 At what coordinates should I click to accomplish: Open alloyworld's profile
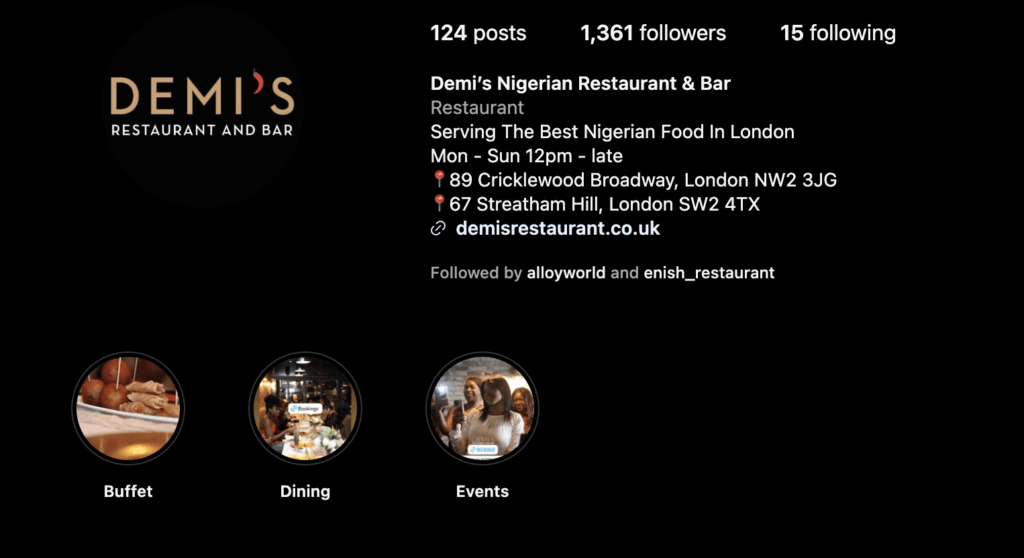(566, 272)
